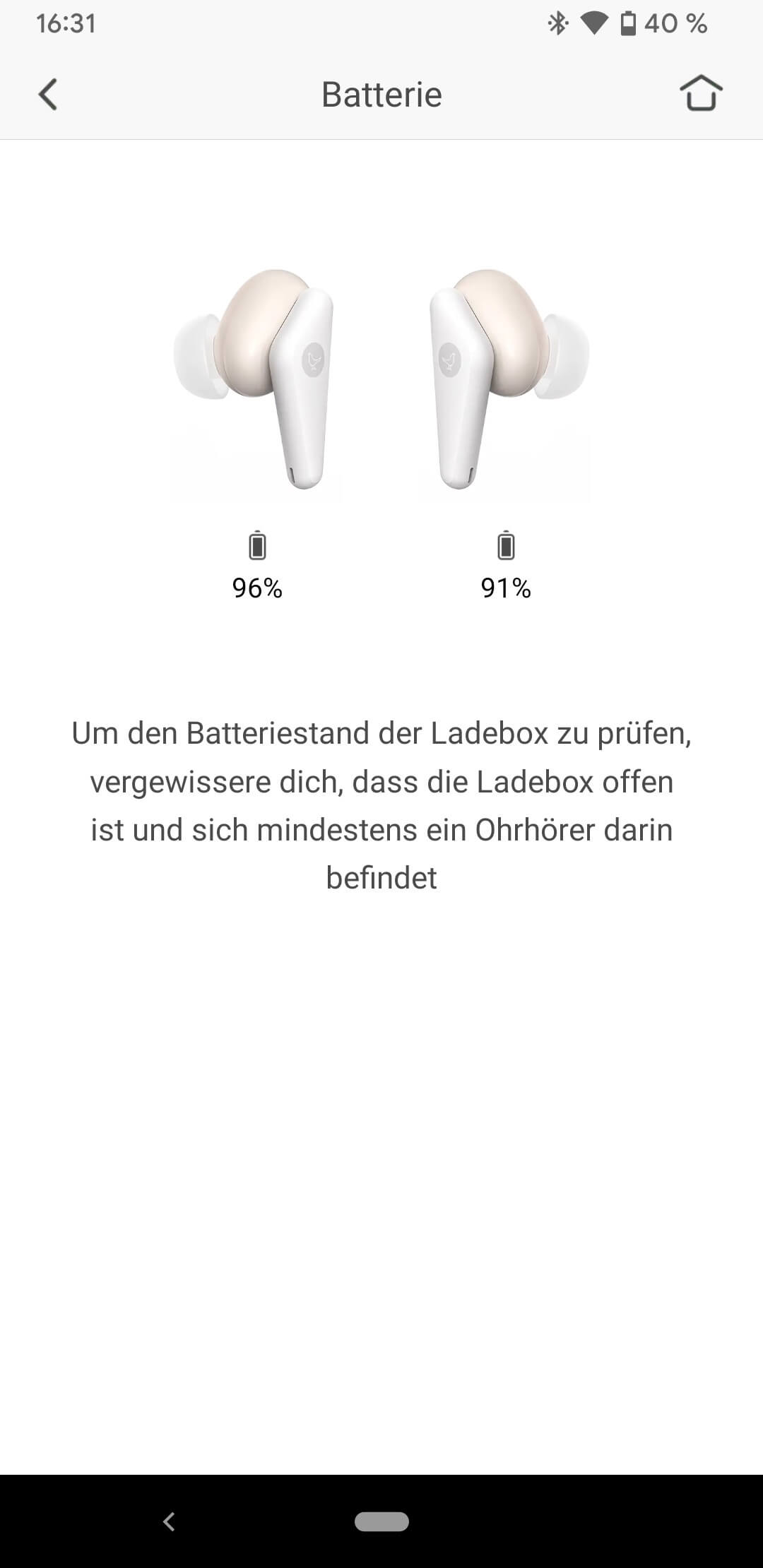The height and width of the screenshot is (1568, 763).
Task: Tap the system home pill
Action: [x=381, y=1521]
